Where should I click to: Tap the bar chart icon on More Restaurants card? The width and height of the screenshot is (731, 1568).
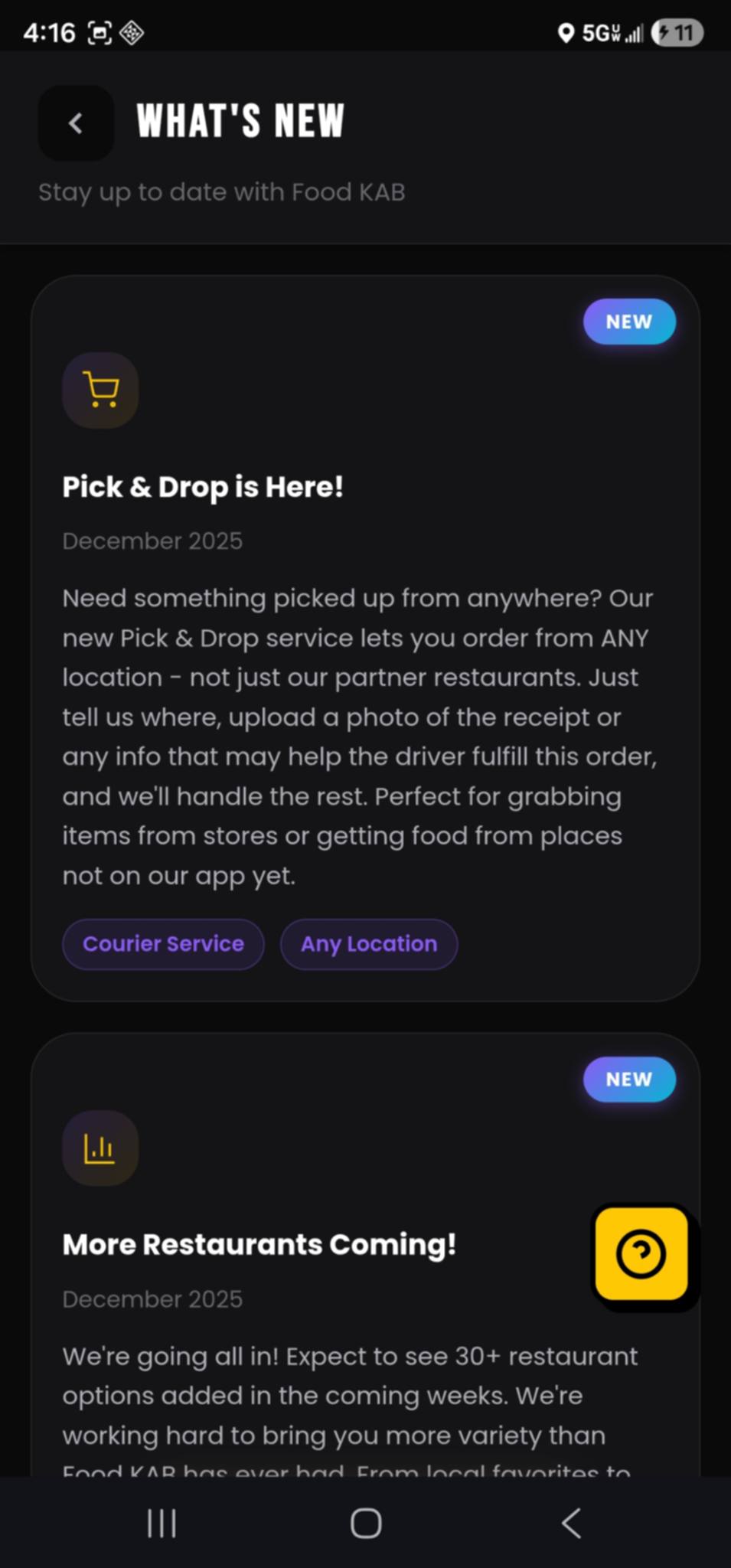pos(100,1148)
